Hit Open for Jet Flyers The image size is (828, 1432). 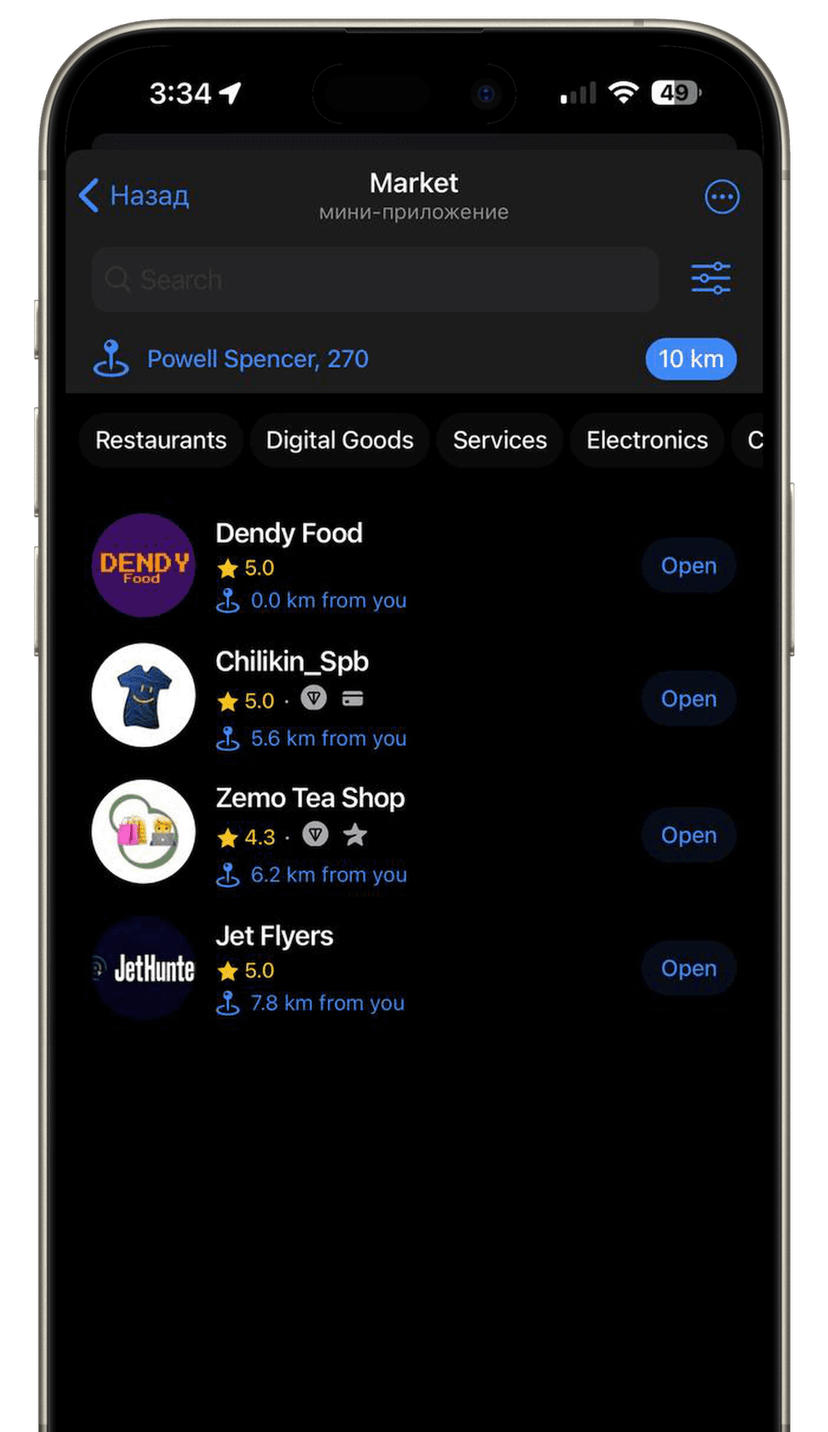point(688,968)
